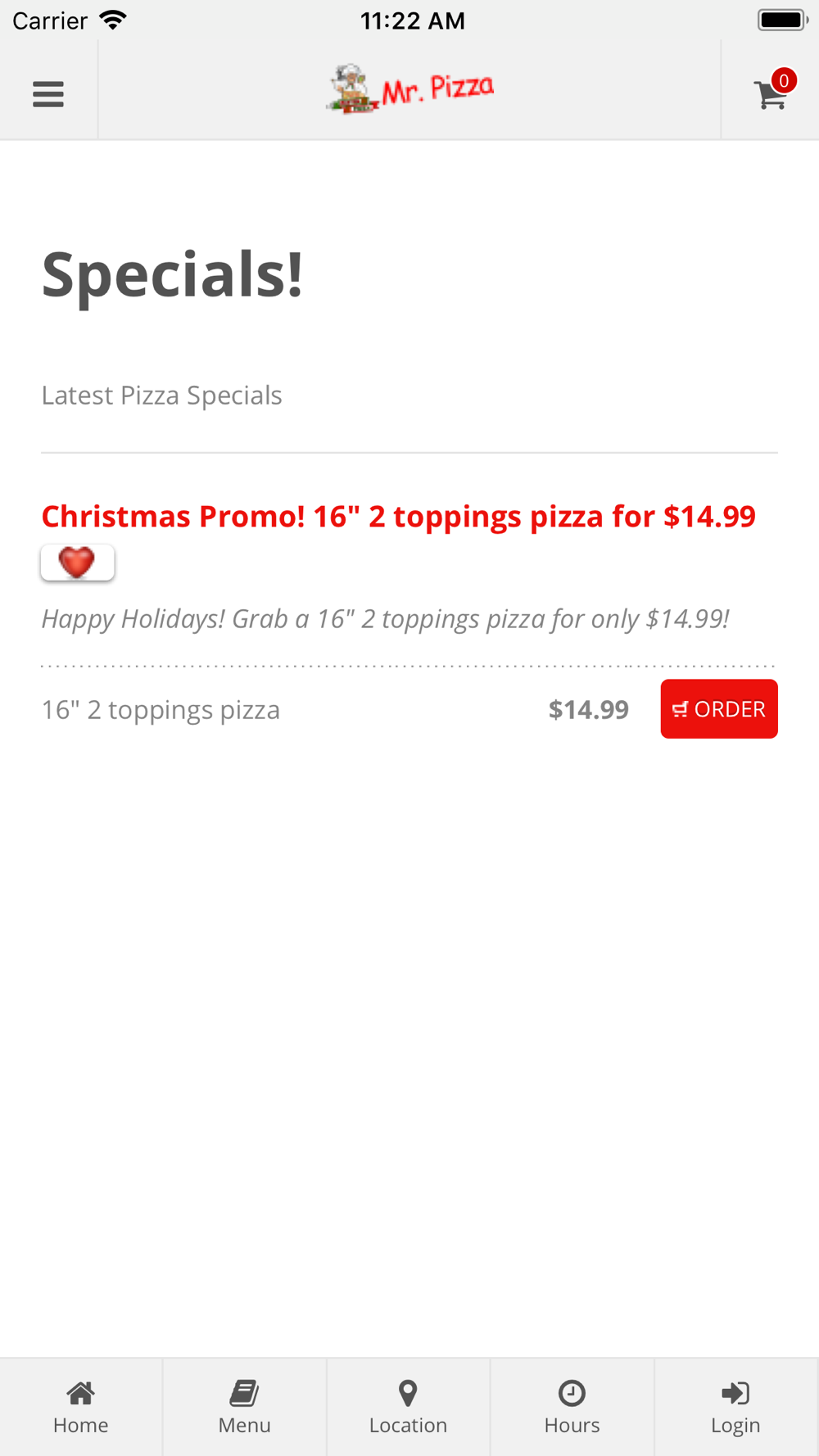Switch to the Menu tab
This screenshot has height=1456, width=819.
[x=245, y=1408]
